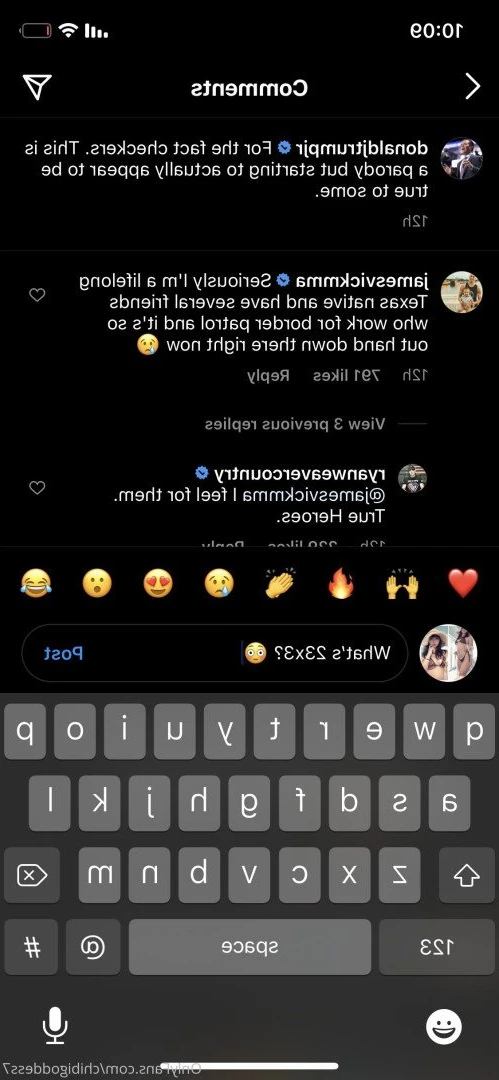The image size is (499, 1080).
Task: Open the share paper-plane icon
Action: pyautogui.click(x=37, y=87)
